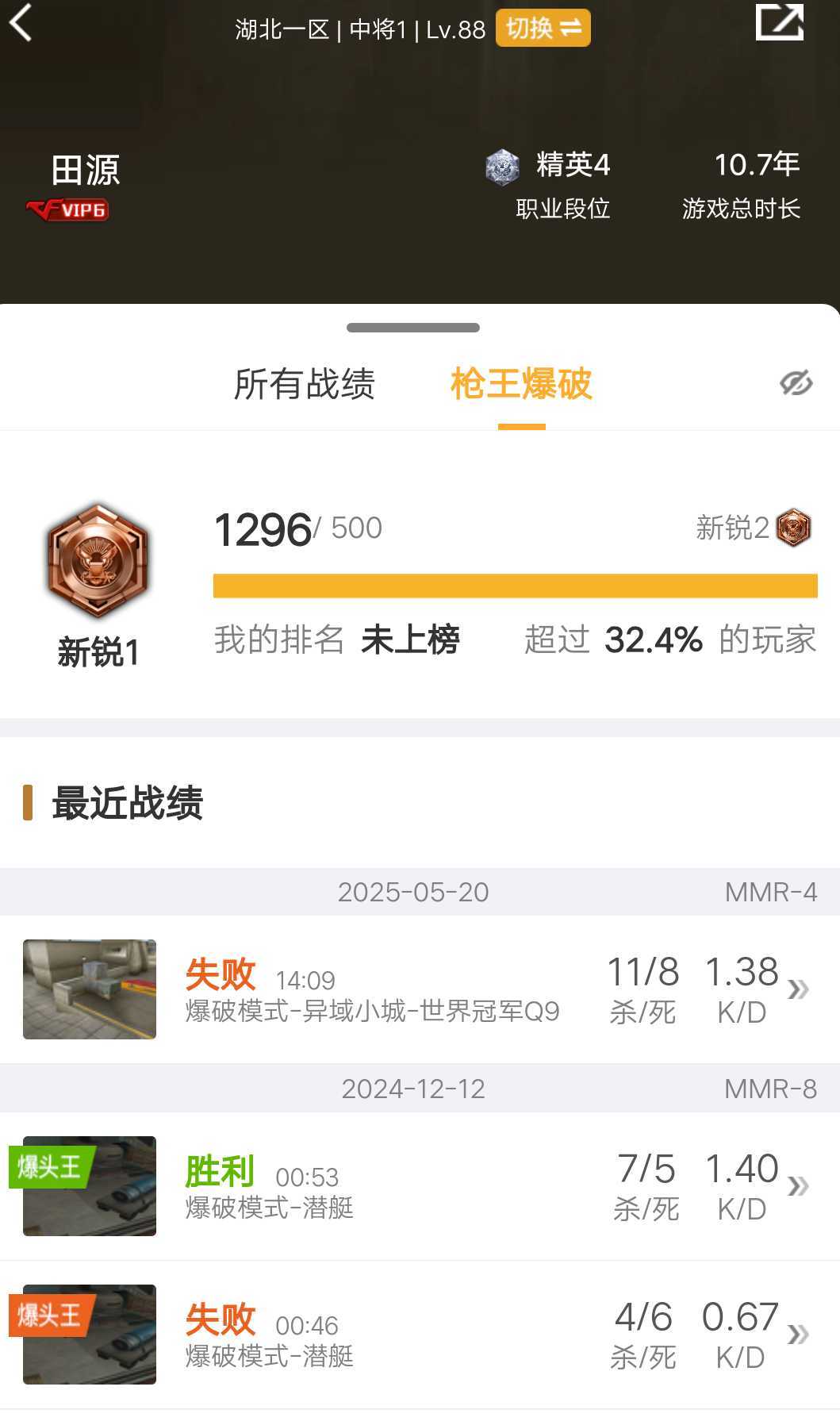The height and width of the screenshot is (1425, 840).
Task: Switch to the 所有战绩 tab
Action: click(x=305, y=384)
